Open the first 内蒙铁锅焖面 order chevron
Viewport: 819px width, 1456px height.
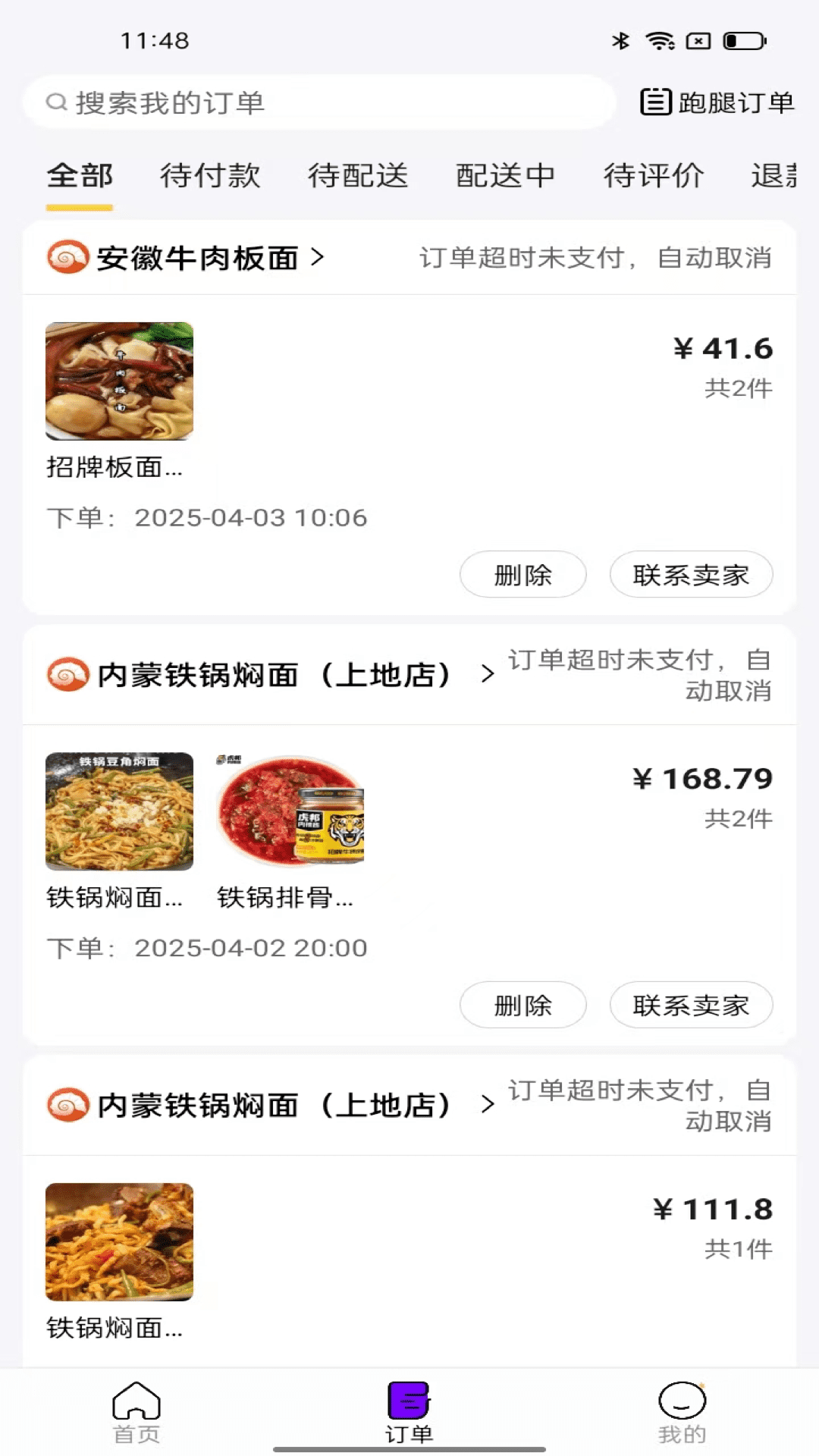point(488,675)
